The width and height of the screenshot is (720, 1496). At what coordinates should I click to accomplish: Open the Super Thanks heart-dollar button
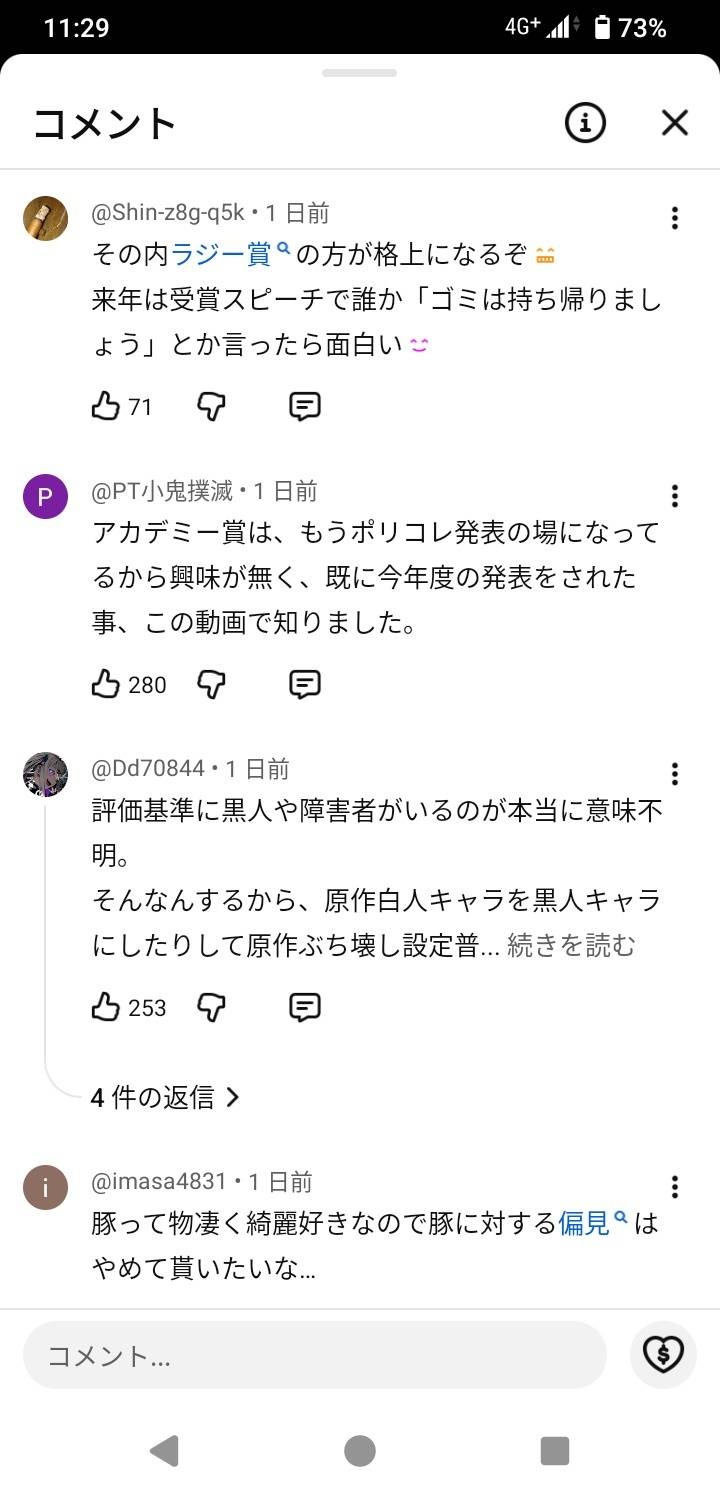(663, 1355)
